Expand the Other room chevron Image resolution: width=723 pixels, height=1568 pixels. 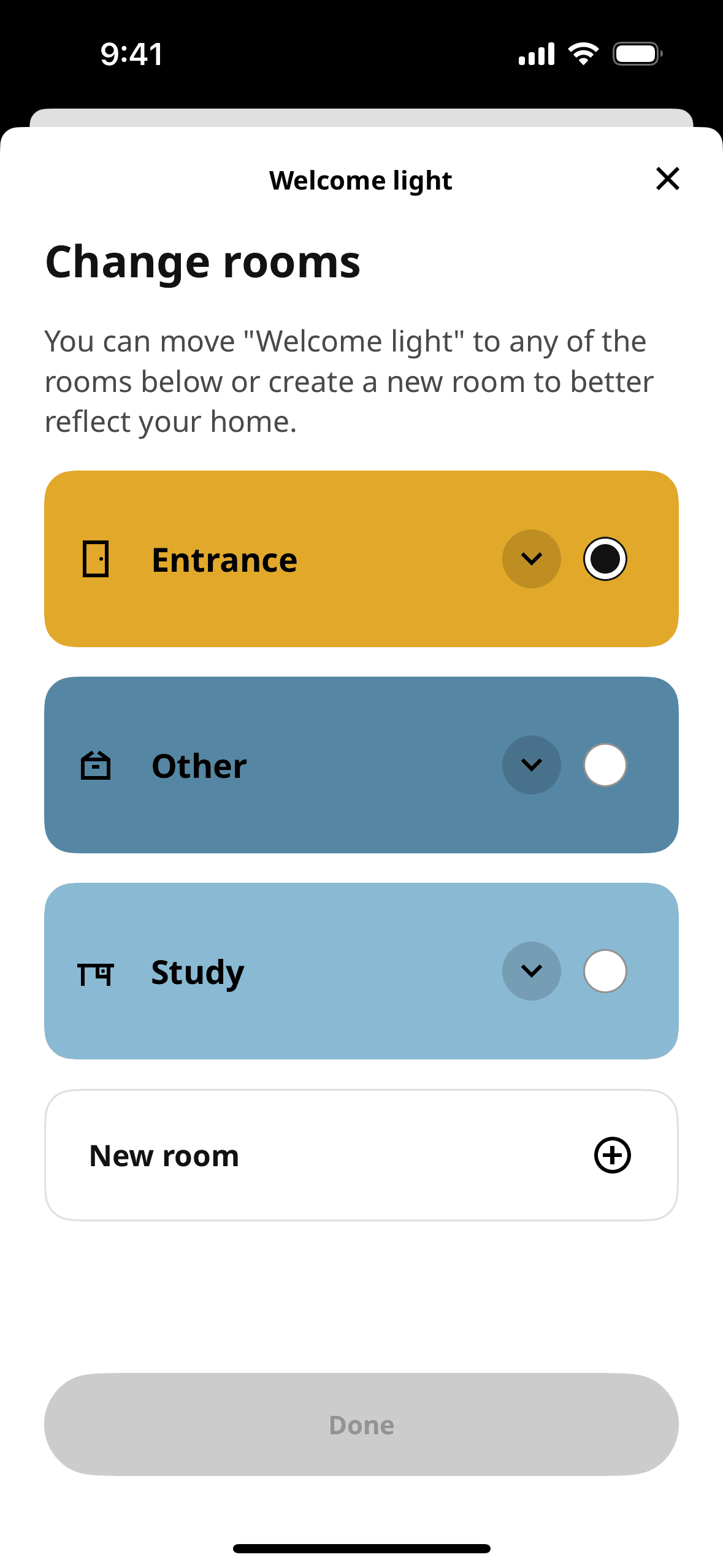click(x=531, y=765)
